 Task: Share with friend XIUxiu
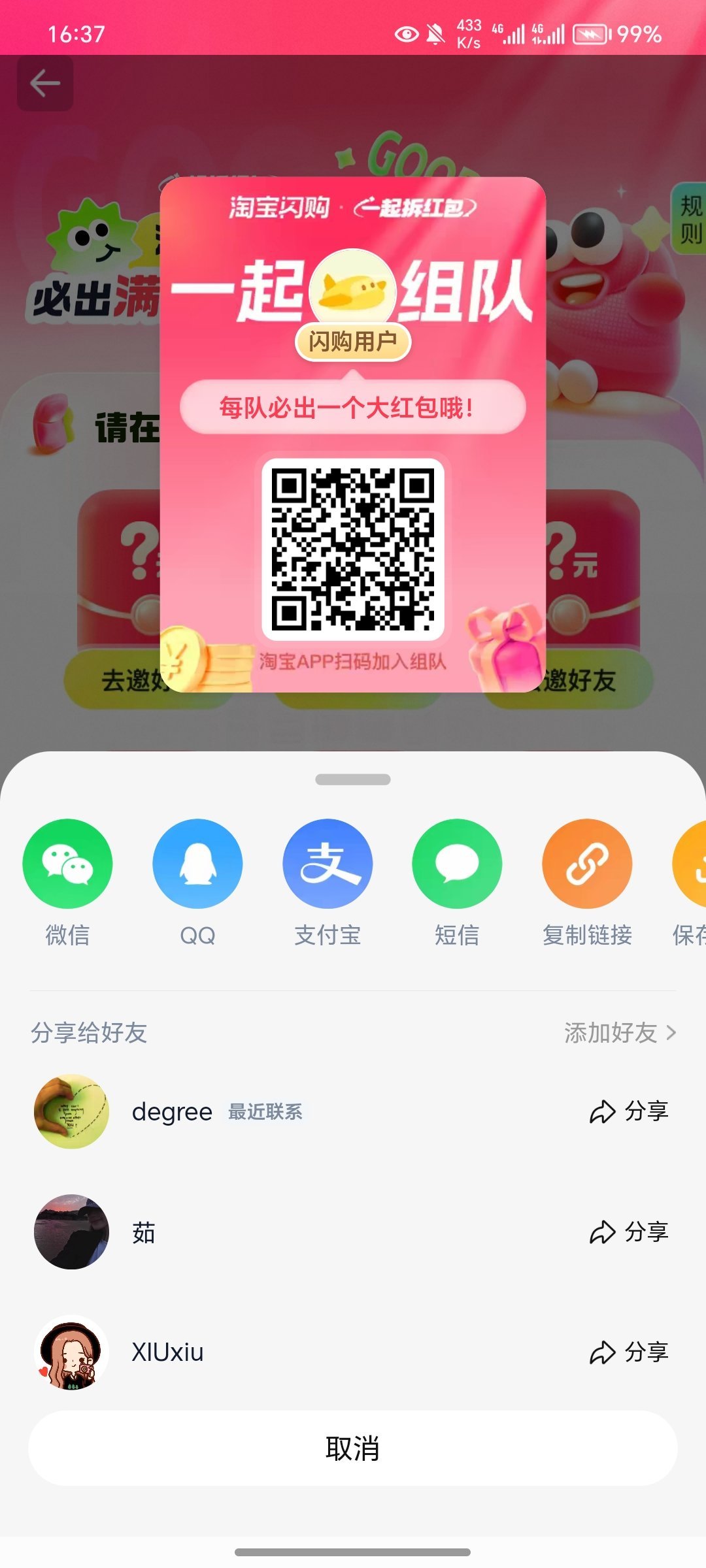(x=629, y=1352)
